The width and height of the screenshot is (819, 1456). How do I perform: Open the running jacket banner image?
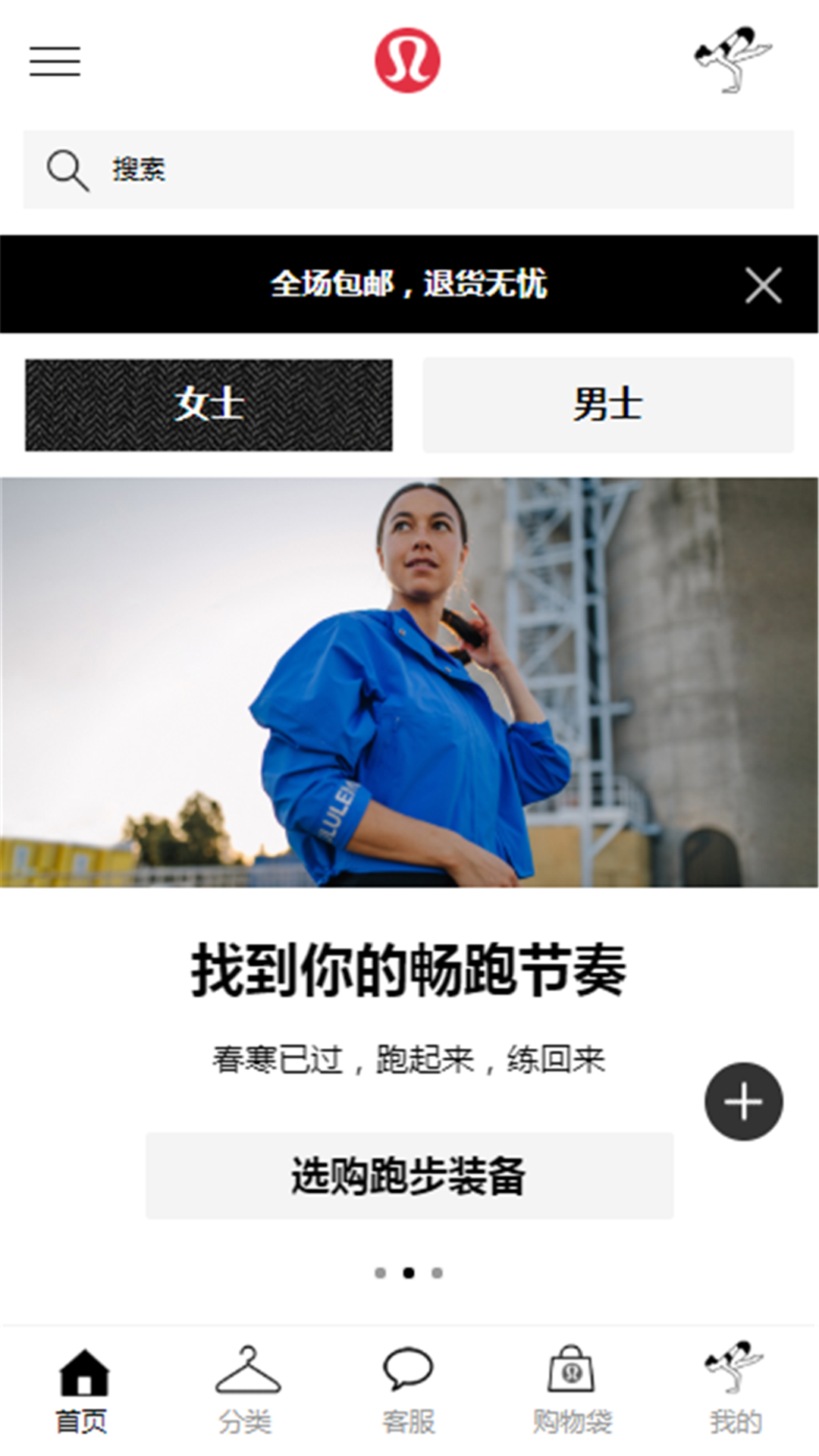[x=409, y=682]
